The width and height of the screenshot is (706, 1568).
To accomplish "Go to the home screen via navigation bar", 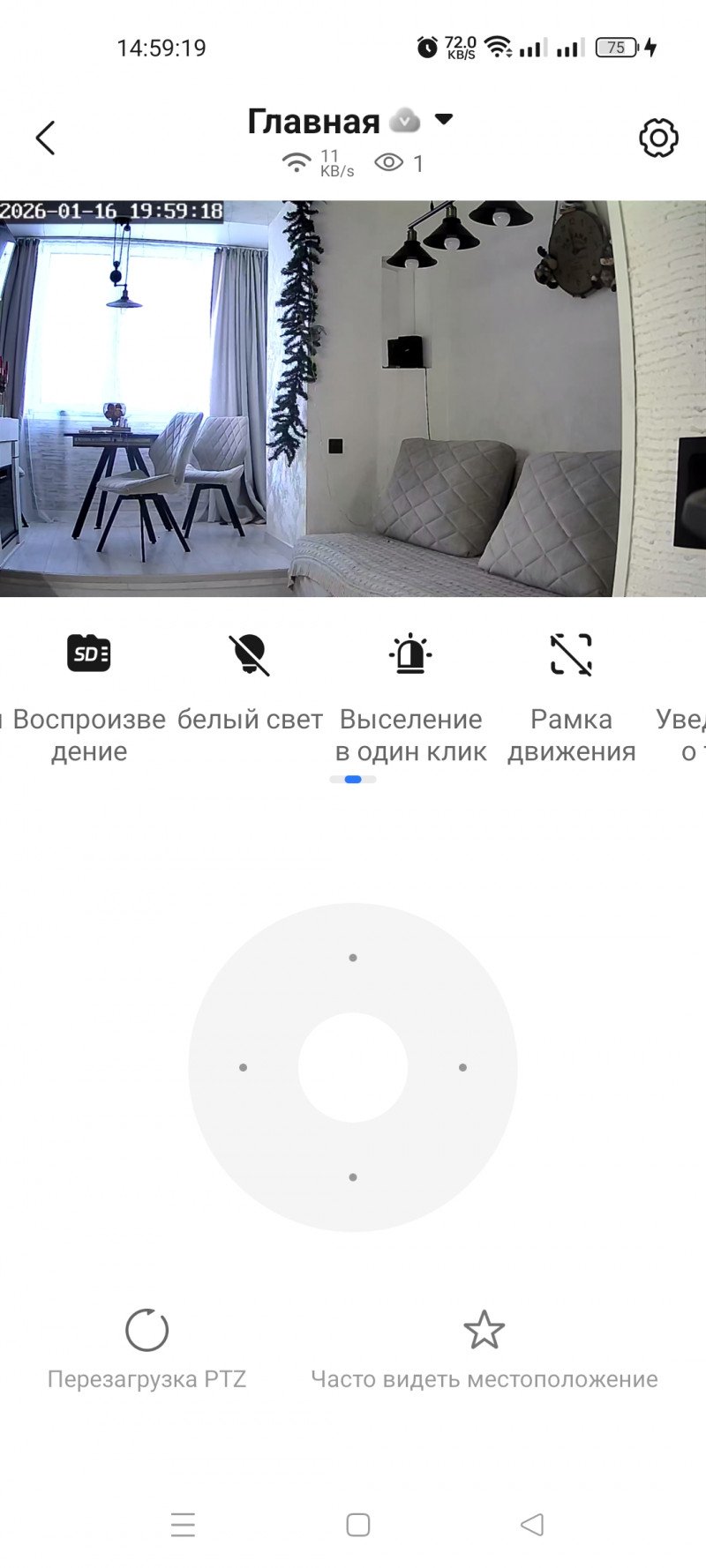I will pyautogui.click(x=357, y=1525).
